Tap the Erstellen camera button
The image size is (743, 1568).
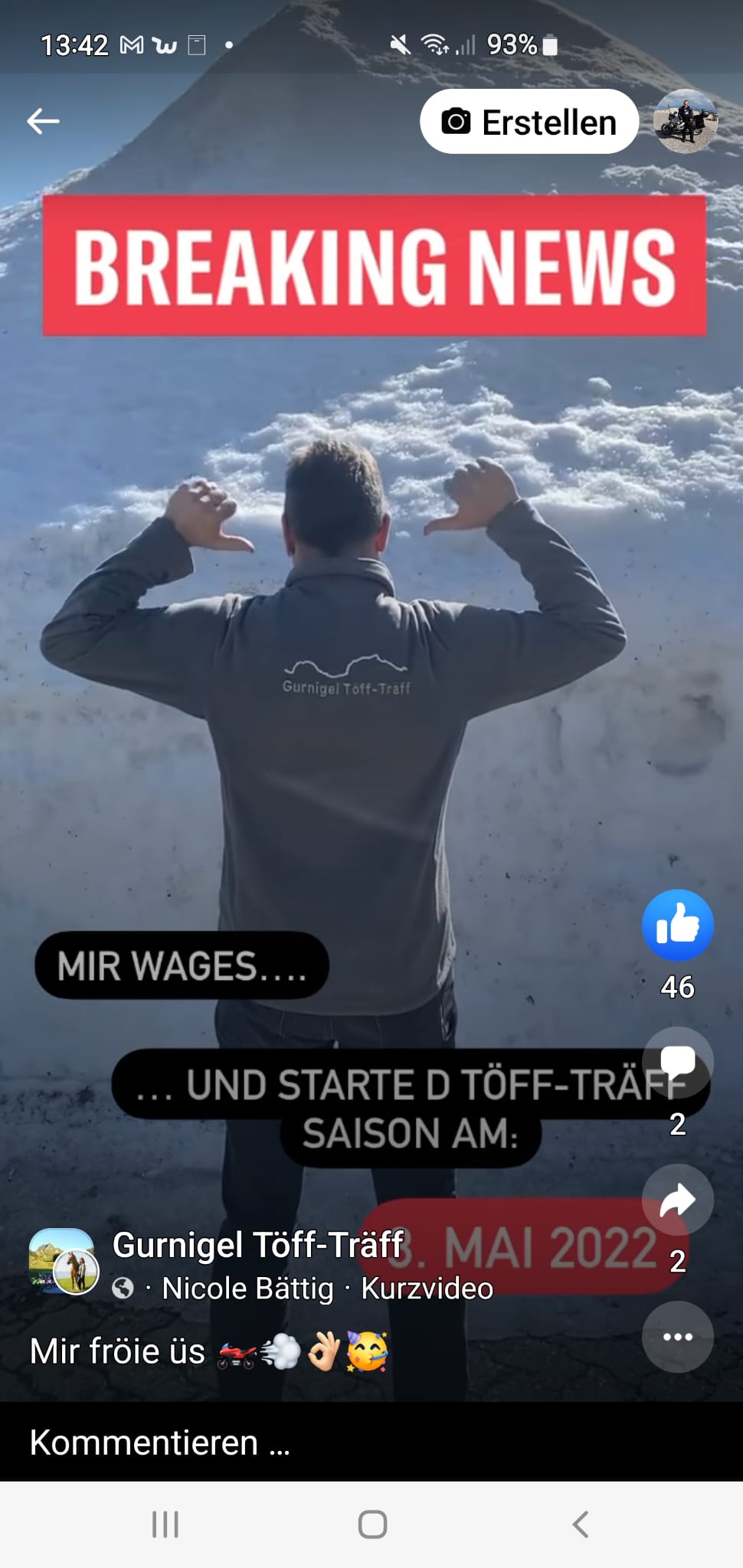tap(529, 122)
